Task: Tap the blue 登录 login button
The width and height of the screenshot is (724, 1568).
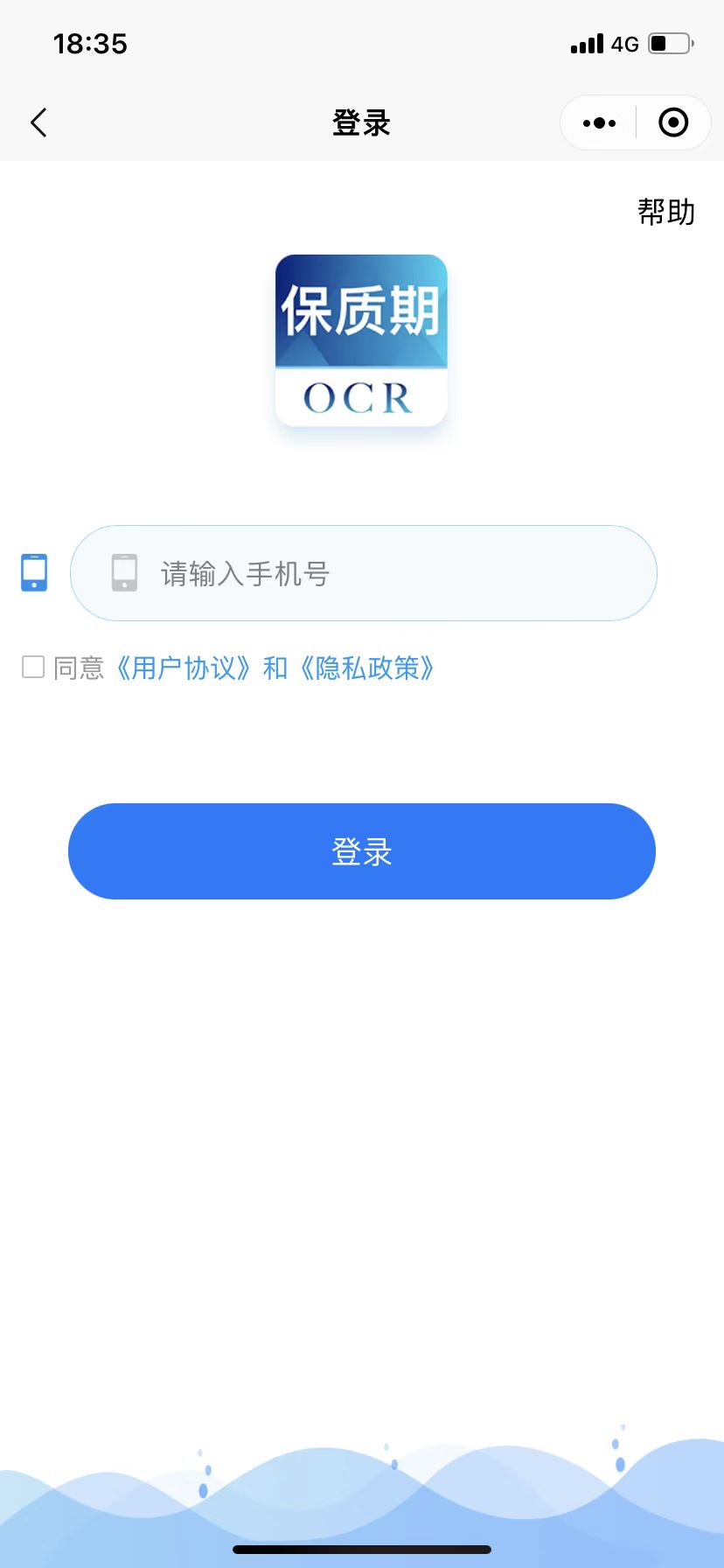Action: 362,850
